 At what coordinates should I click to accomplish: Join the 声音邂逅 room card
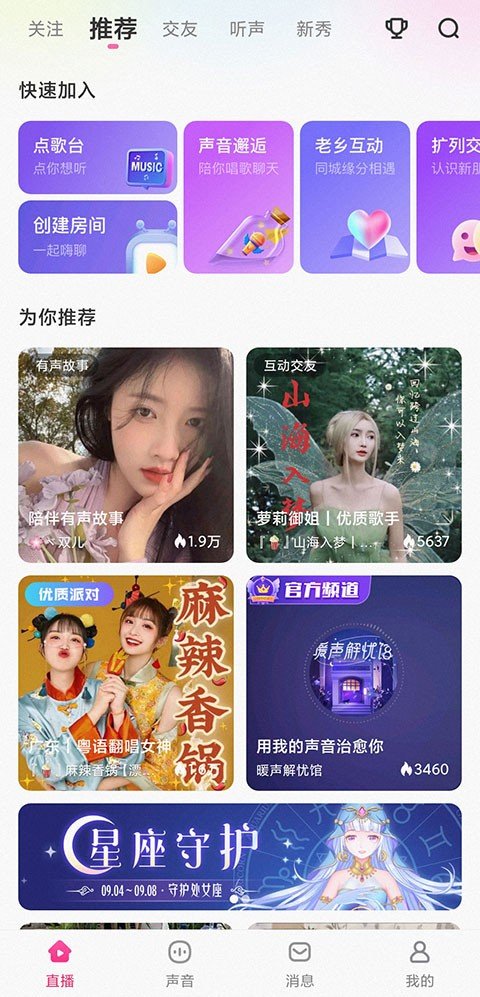pos(238,197)
